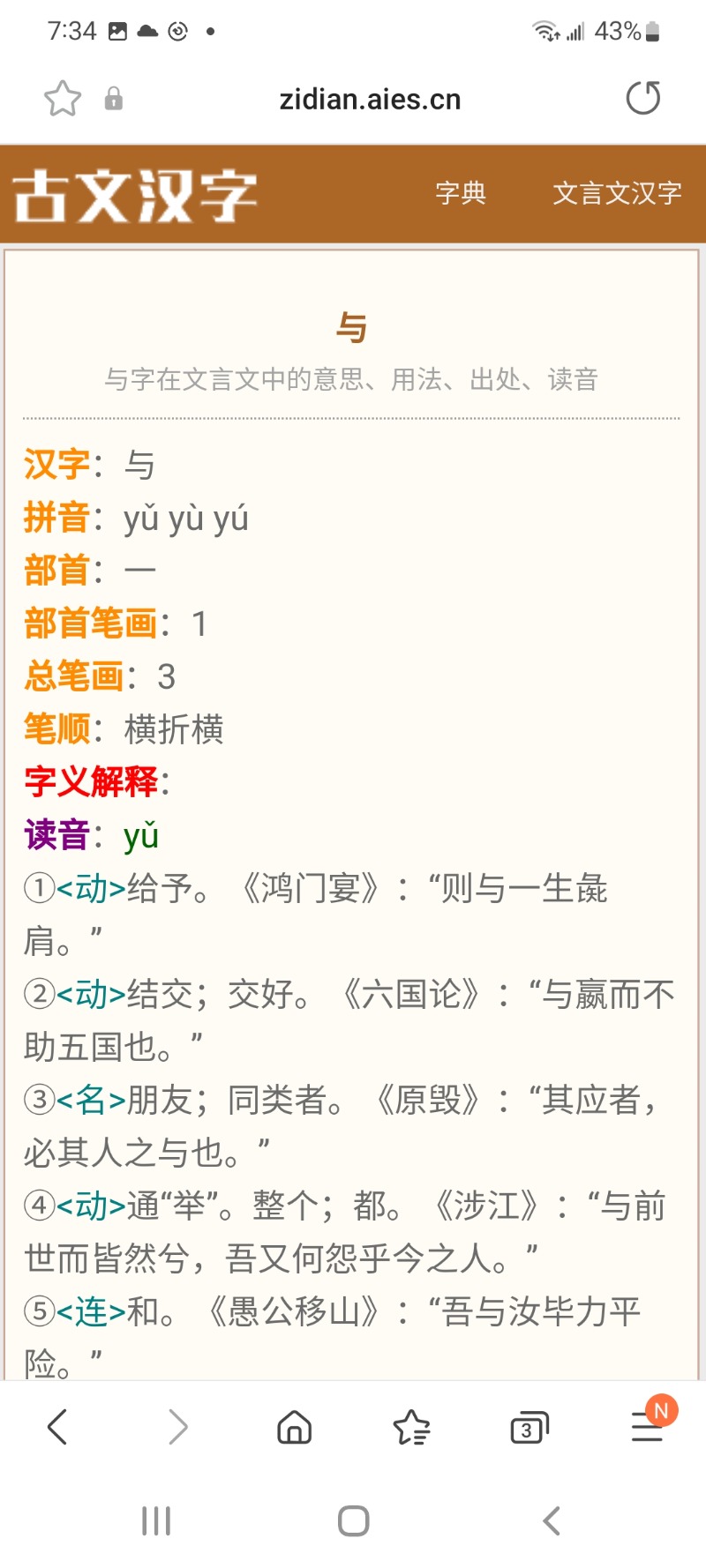Viewport: 706px width, 1568px height.
Task: Open the 文言文汉字 header link
Action: tap(617, 193)
